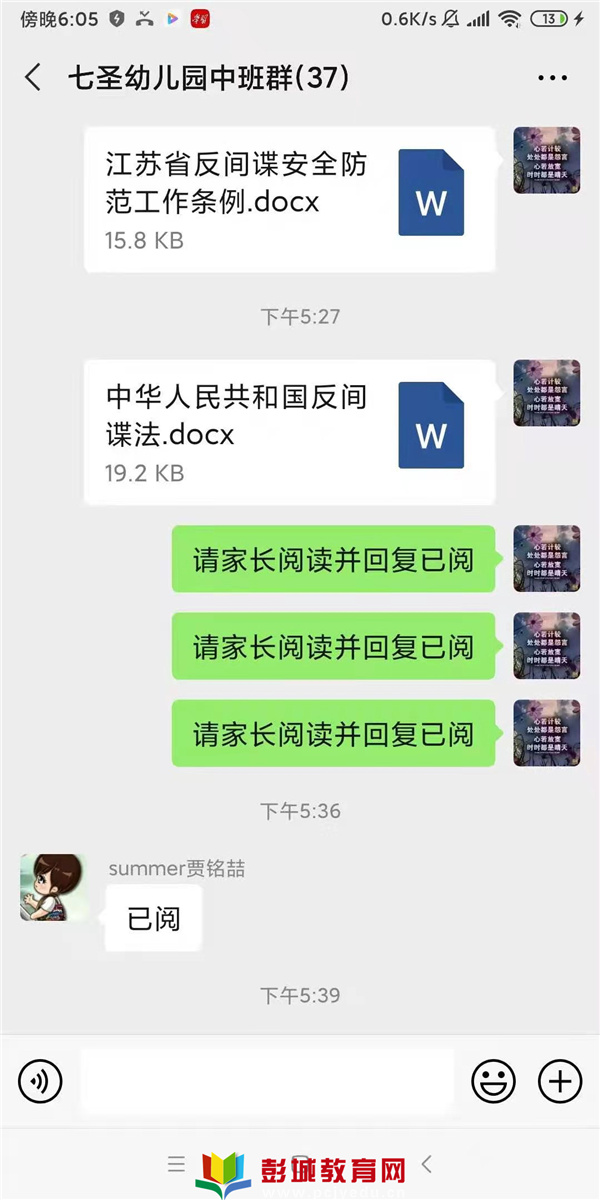Open the plus attachment menu
Image resolution: width=600 pixels, height=1200 pixels.
(560, 1080)
